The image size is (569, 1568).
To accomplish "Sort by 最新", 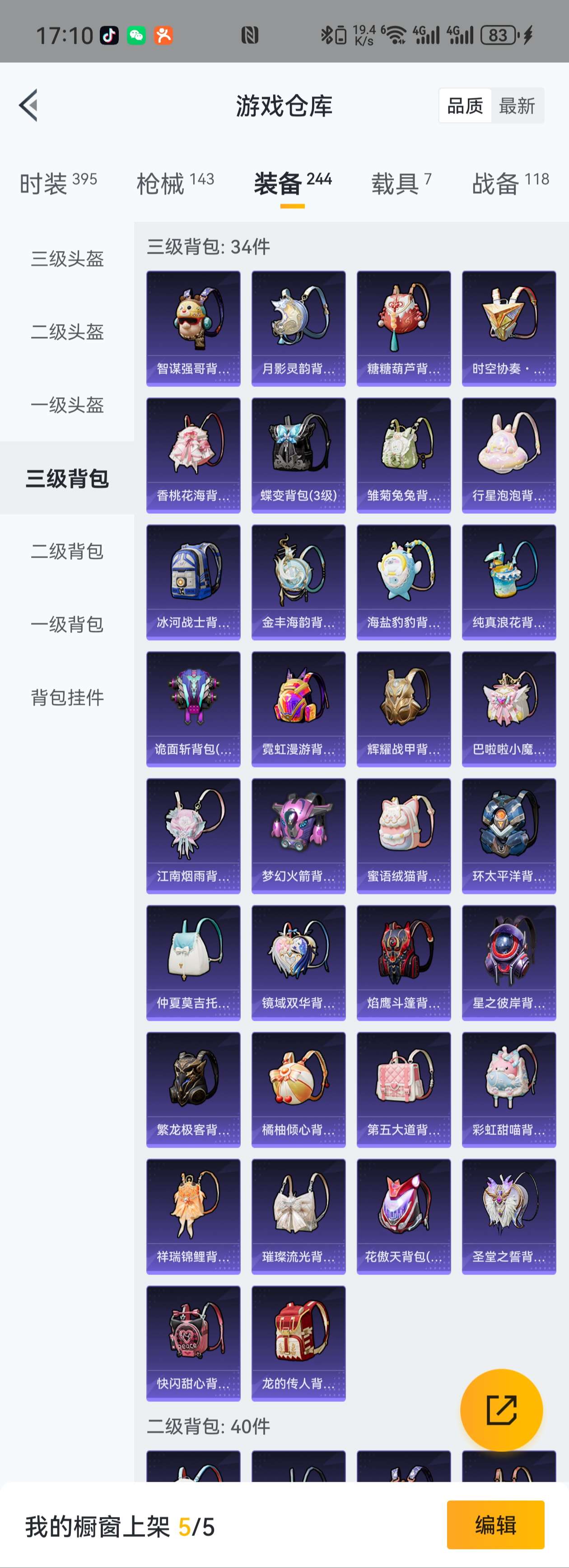I will coord(517,106).
